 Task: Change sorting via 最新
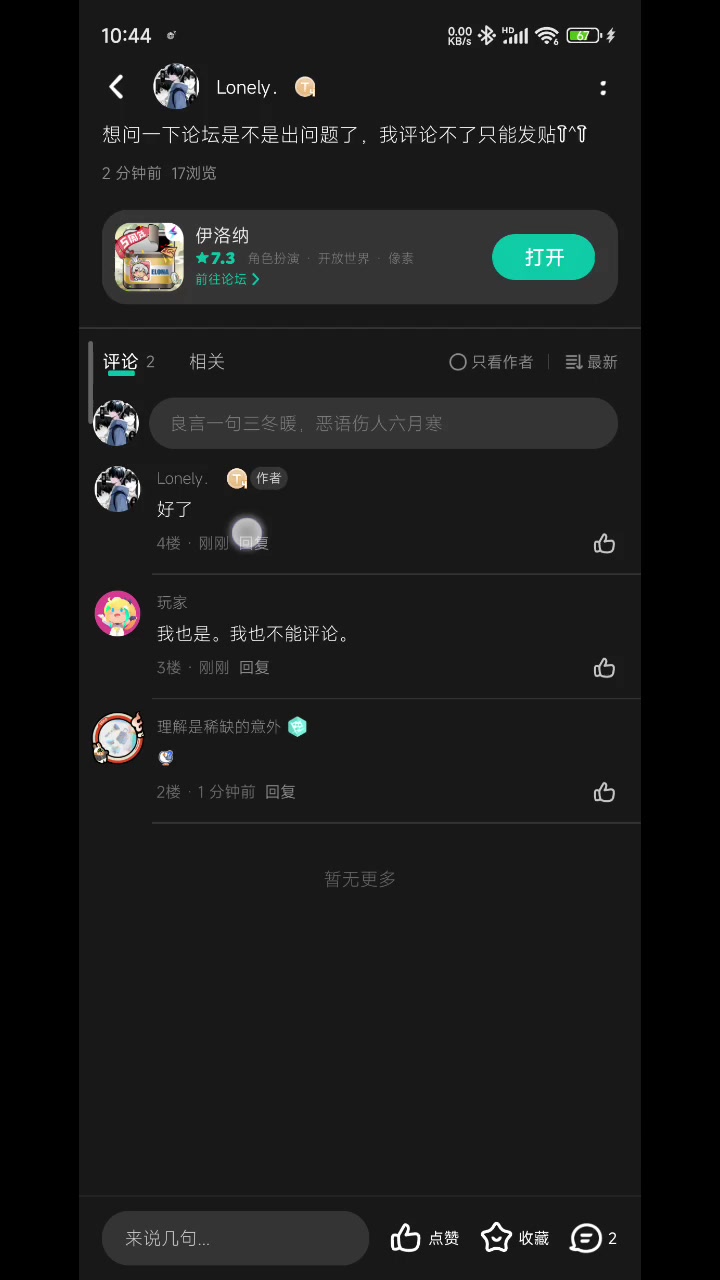[x=591, y=362]
